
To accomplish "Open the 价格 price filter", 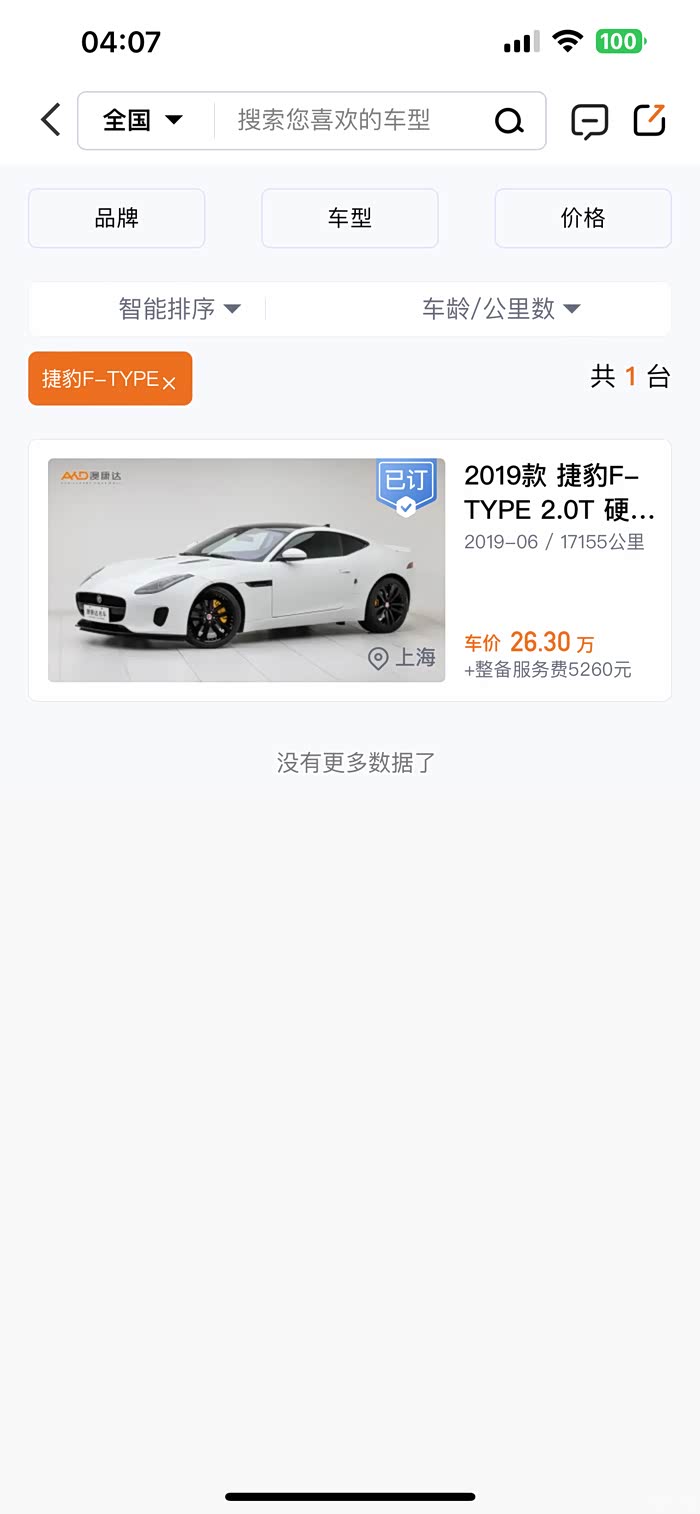I will click(x=583, y=218).
